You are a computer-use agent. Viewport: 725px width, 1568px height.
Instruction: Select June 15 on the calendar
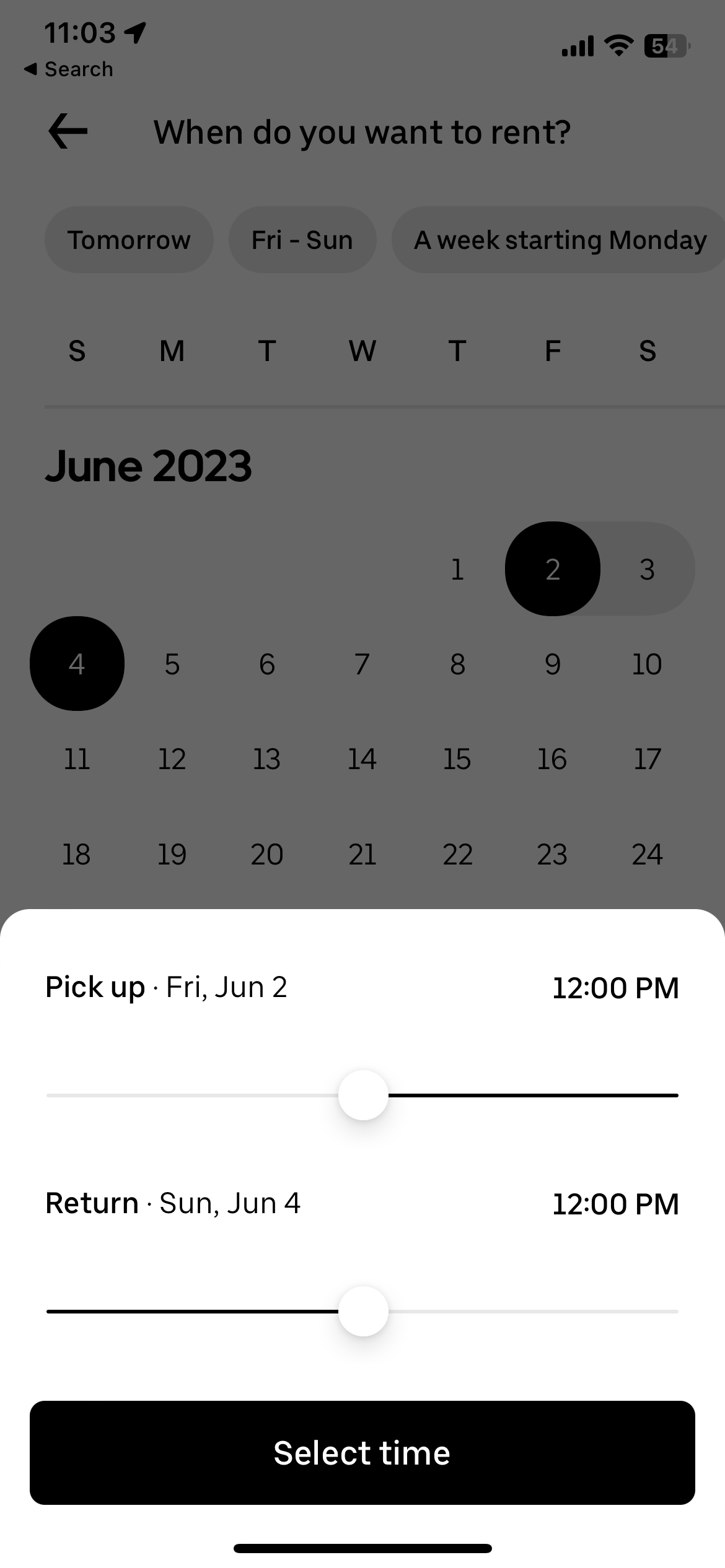(x=457, y=759)
